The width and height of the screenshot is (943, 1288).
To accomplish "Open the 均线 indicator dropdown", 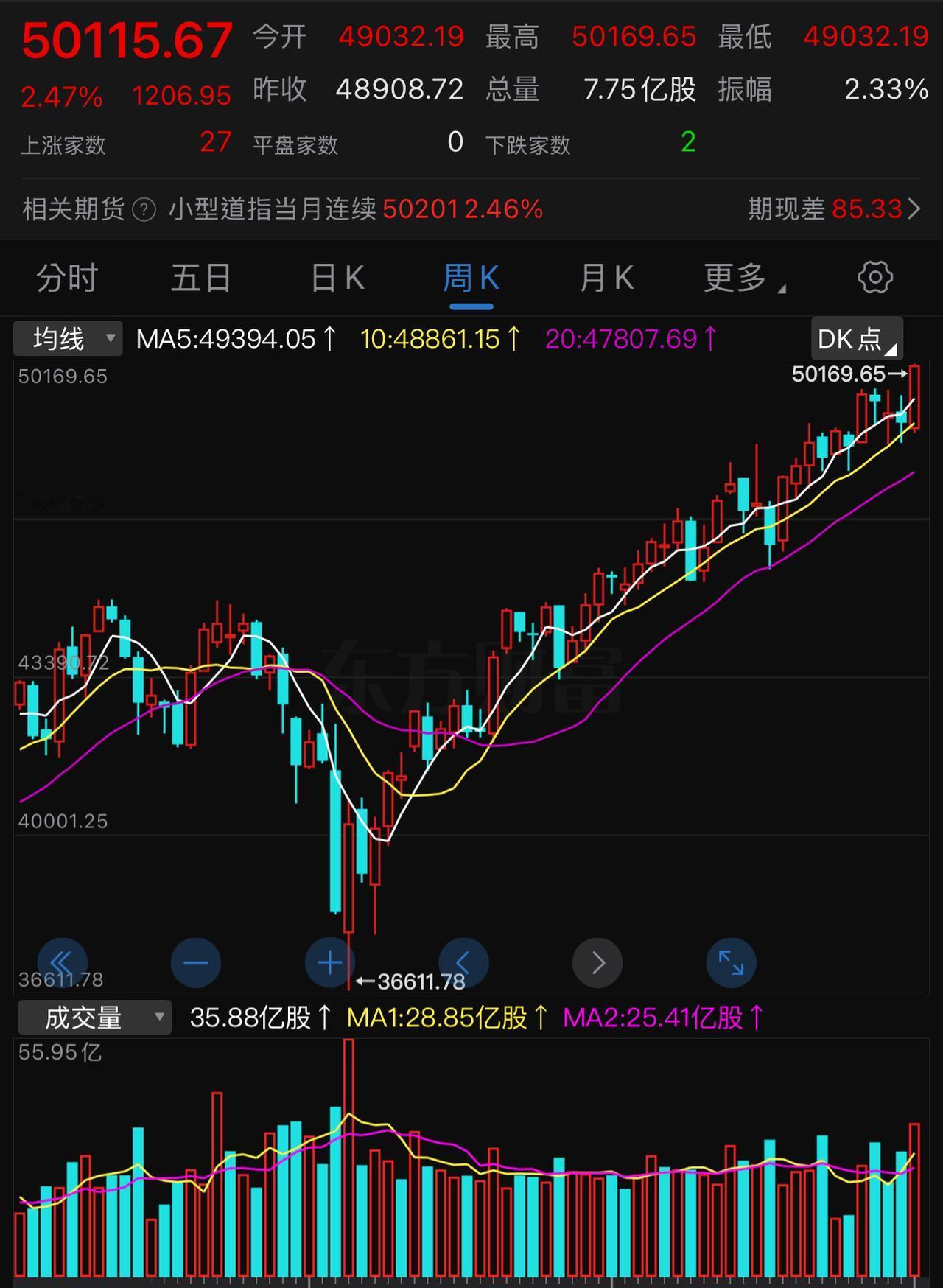I will [66, 339].
